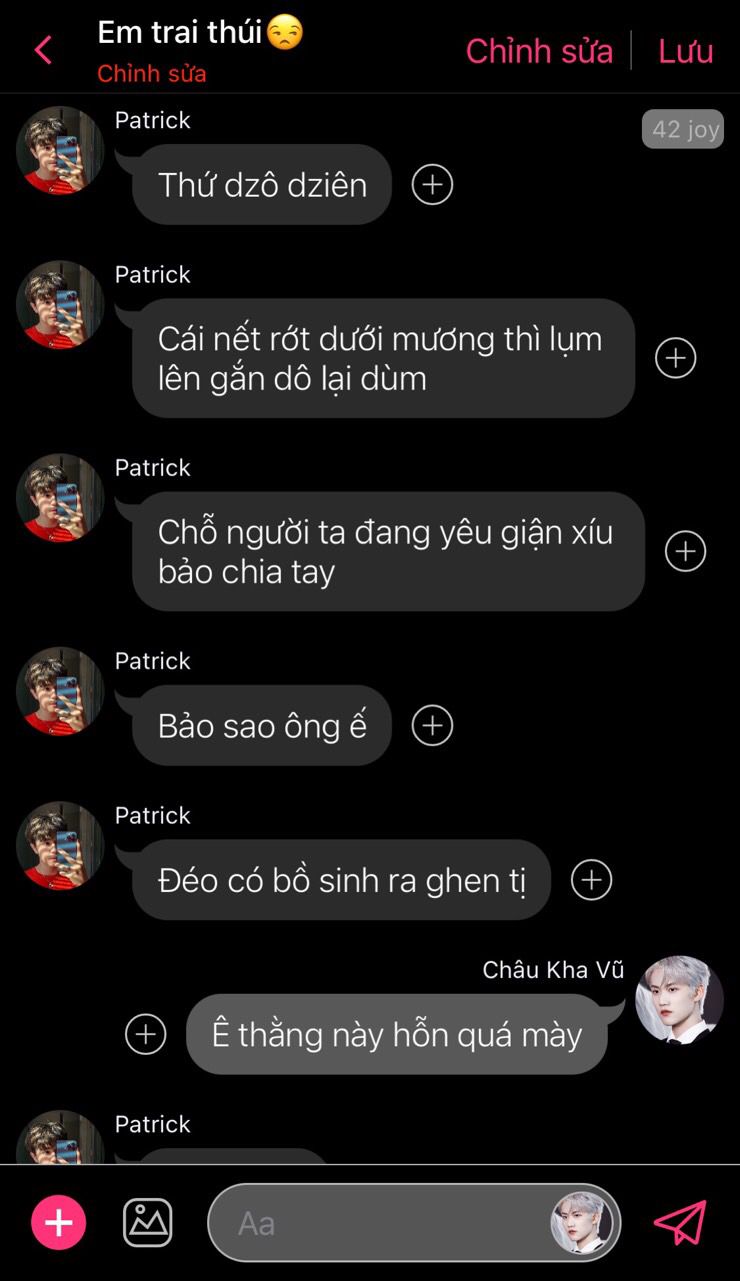Image resolution: width=740 pixels, height=1281 pixels.
Task: Go back using the pink arrow
Action: [43, 50]
